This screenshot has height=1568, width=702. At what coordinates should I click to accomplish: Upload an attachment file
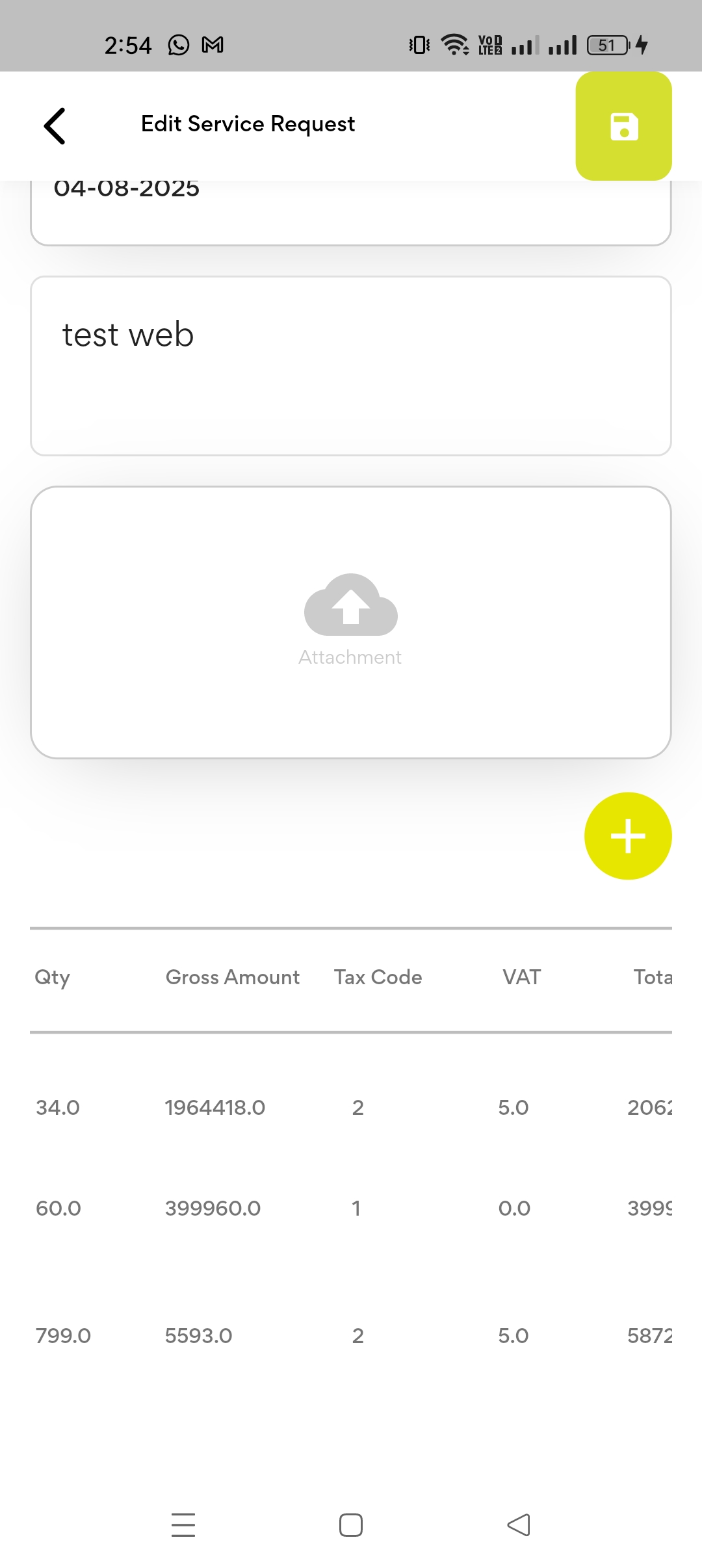coord(350,621)
